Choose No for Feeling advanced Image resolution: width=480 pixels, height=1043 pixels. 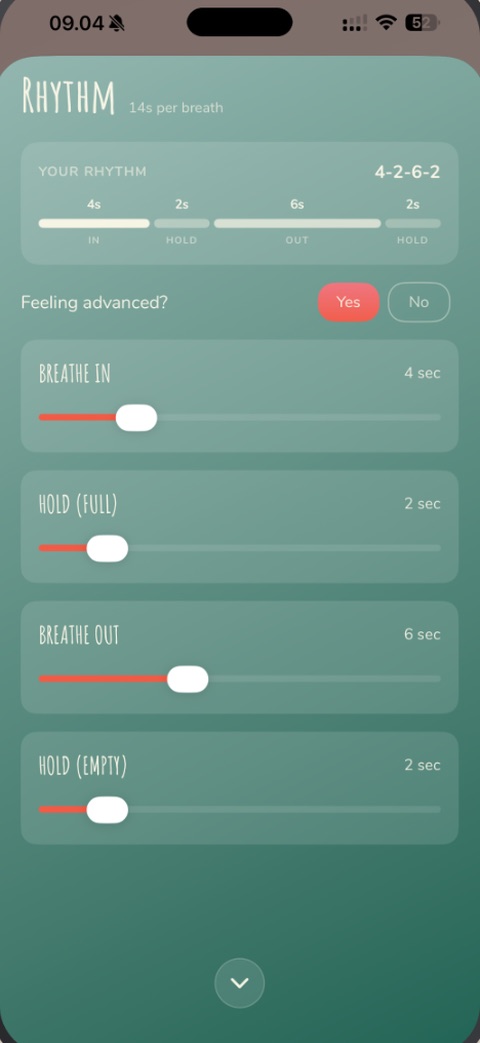pyautogui.click(x=419, y=302)
